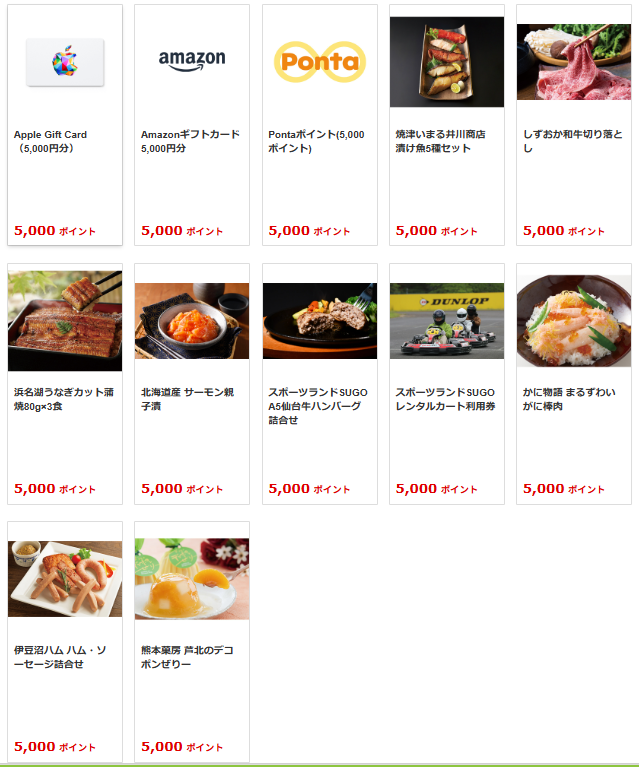View 焼津いまる井川商店 漬け魚5種セット
The height and width of the screenshot is (767, 639).
click(x=446, y=124)
